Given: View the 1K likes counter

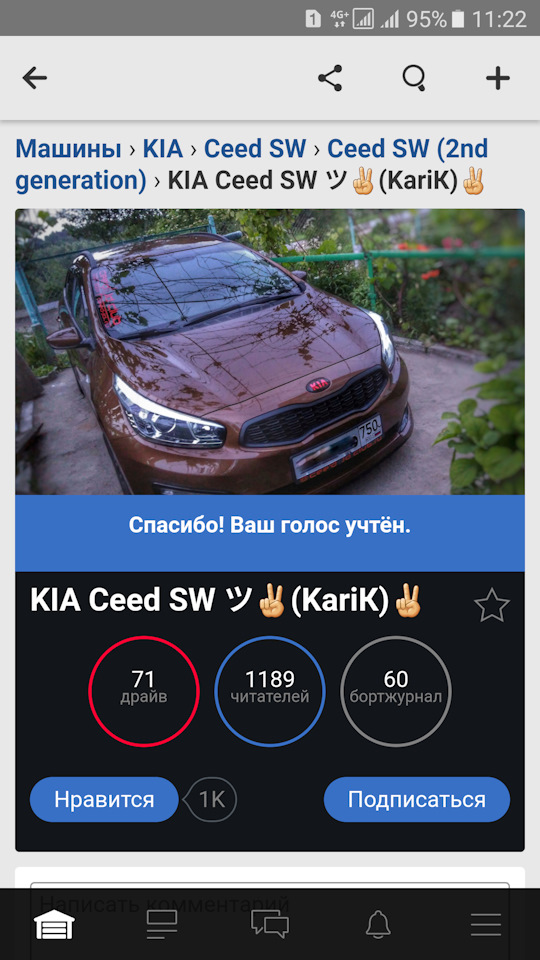Looking at the screenshot, I should [211, 800].
